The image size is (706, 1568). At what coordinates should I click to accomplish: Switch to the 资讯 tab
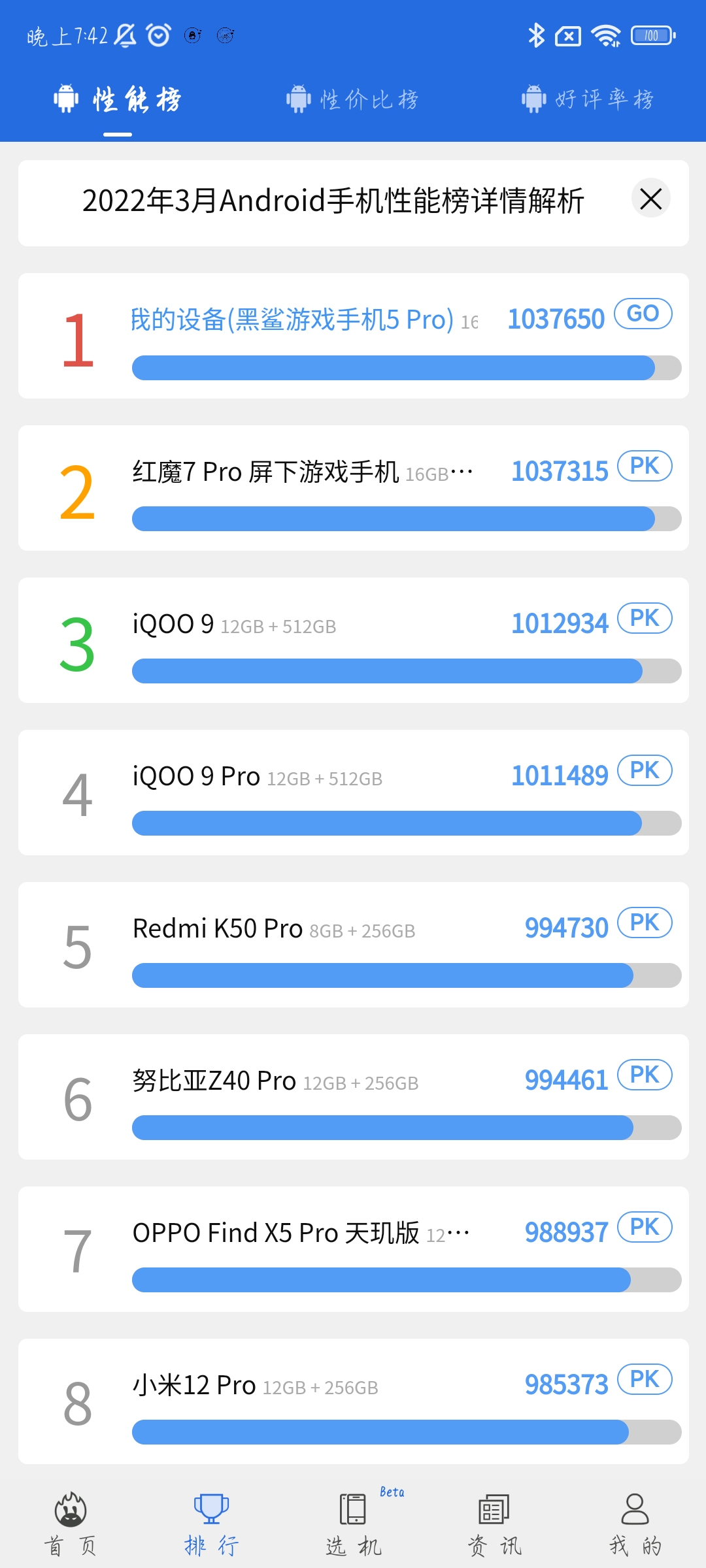point(494,1525)
